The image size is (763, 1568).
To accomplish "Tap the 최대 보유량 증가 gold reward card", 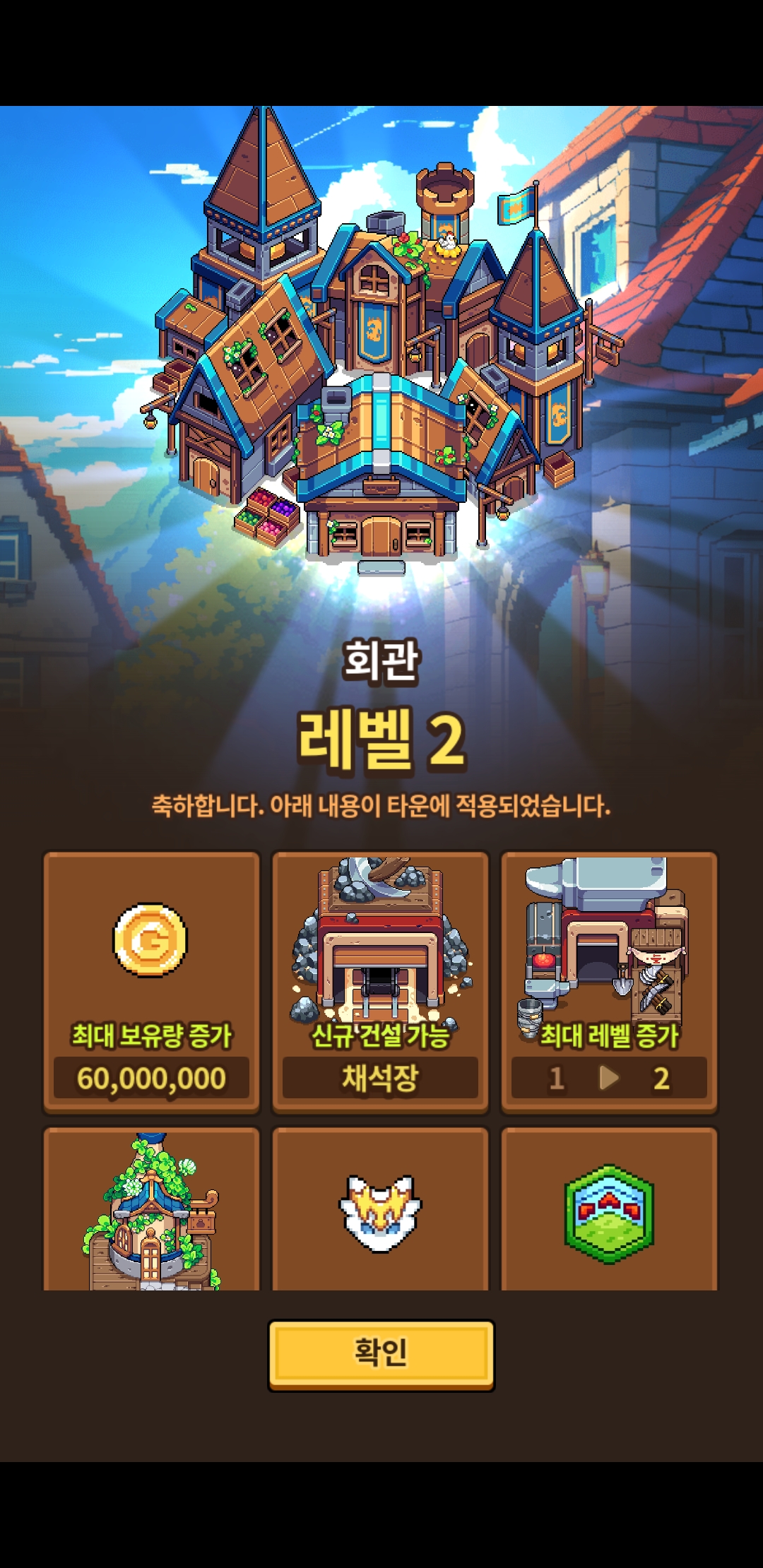I will [151, 982].
